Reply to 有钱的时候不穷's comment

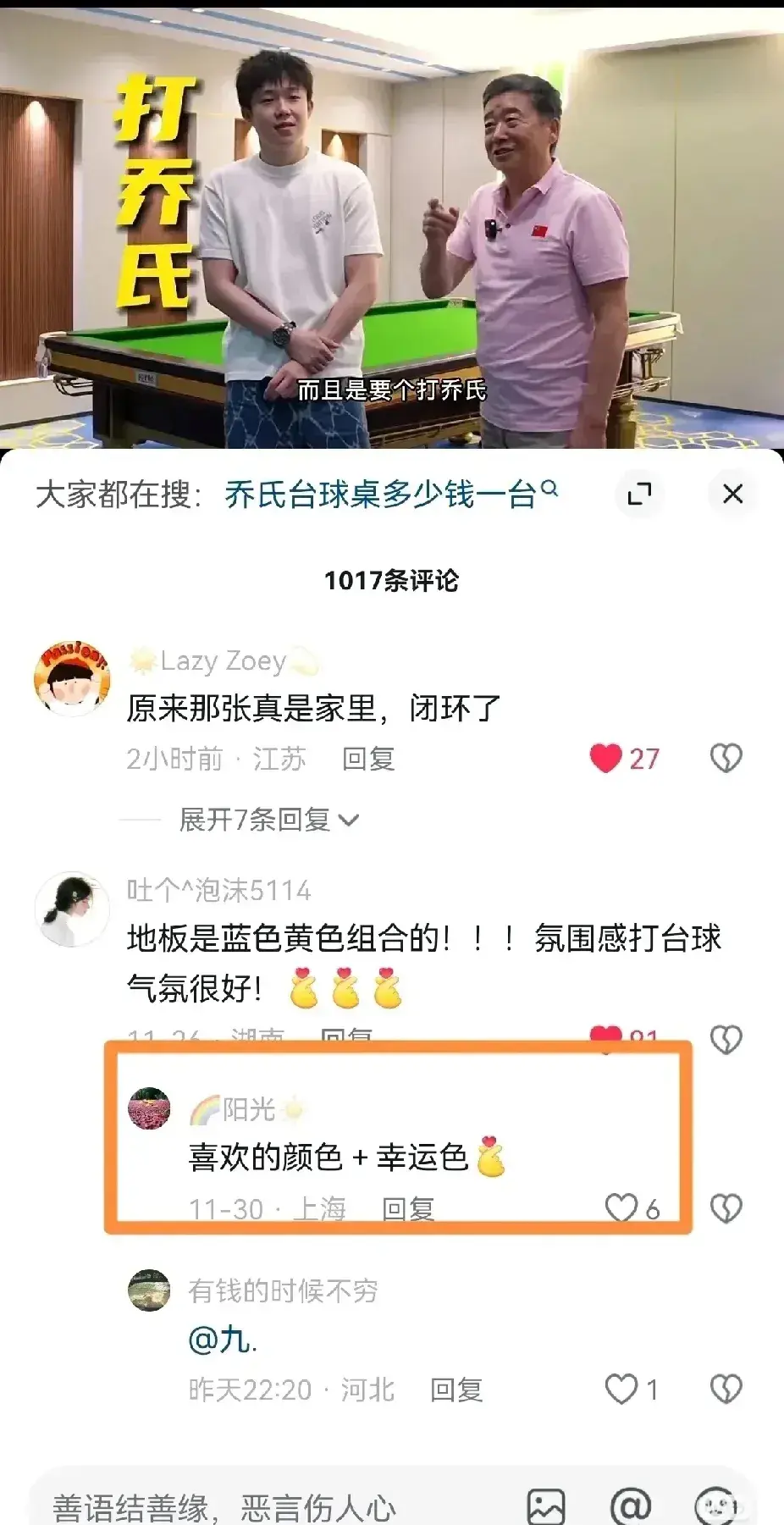tap(456, 1390)
